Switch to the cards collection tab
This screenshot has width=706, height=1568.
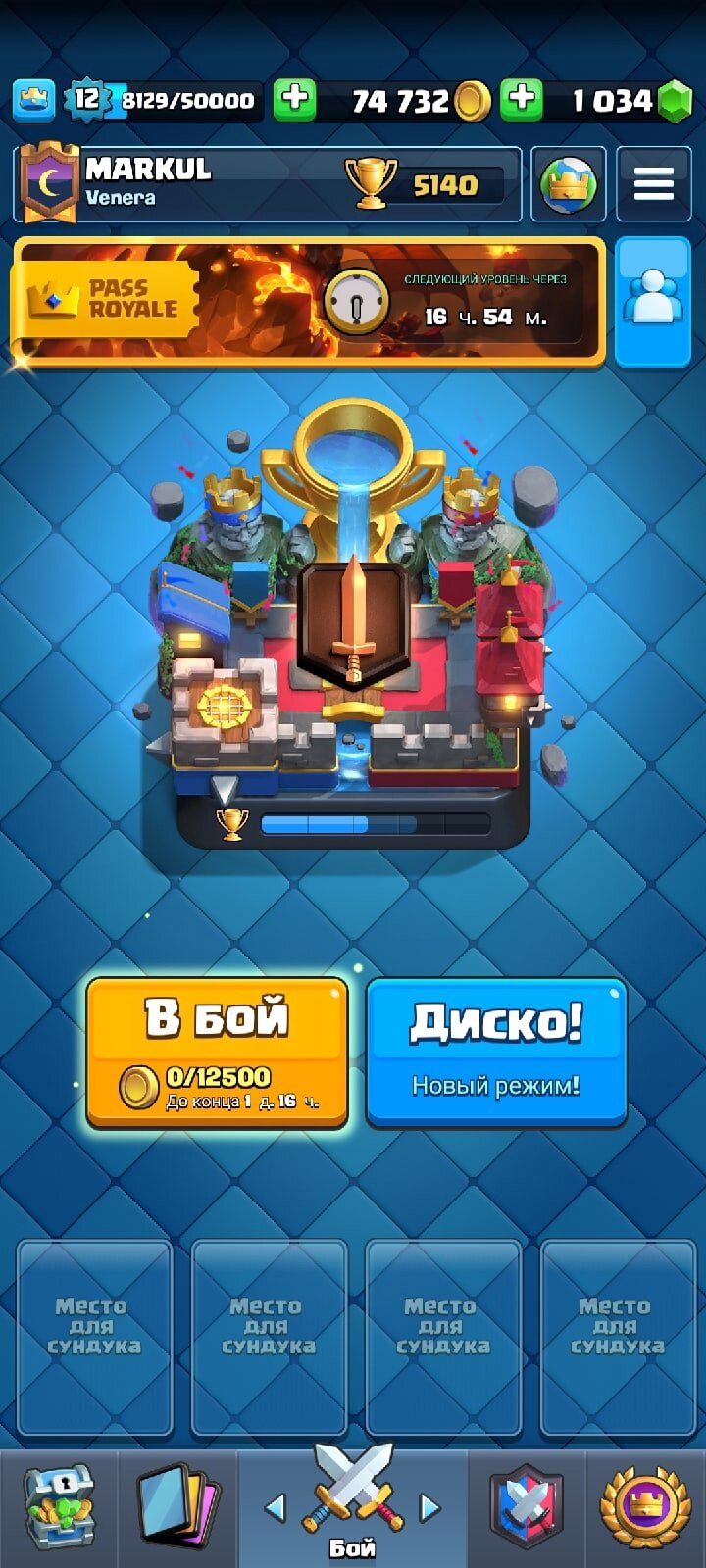(178, 1507)
